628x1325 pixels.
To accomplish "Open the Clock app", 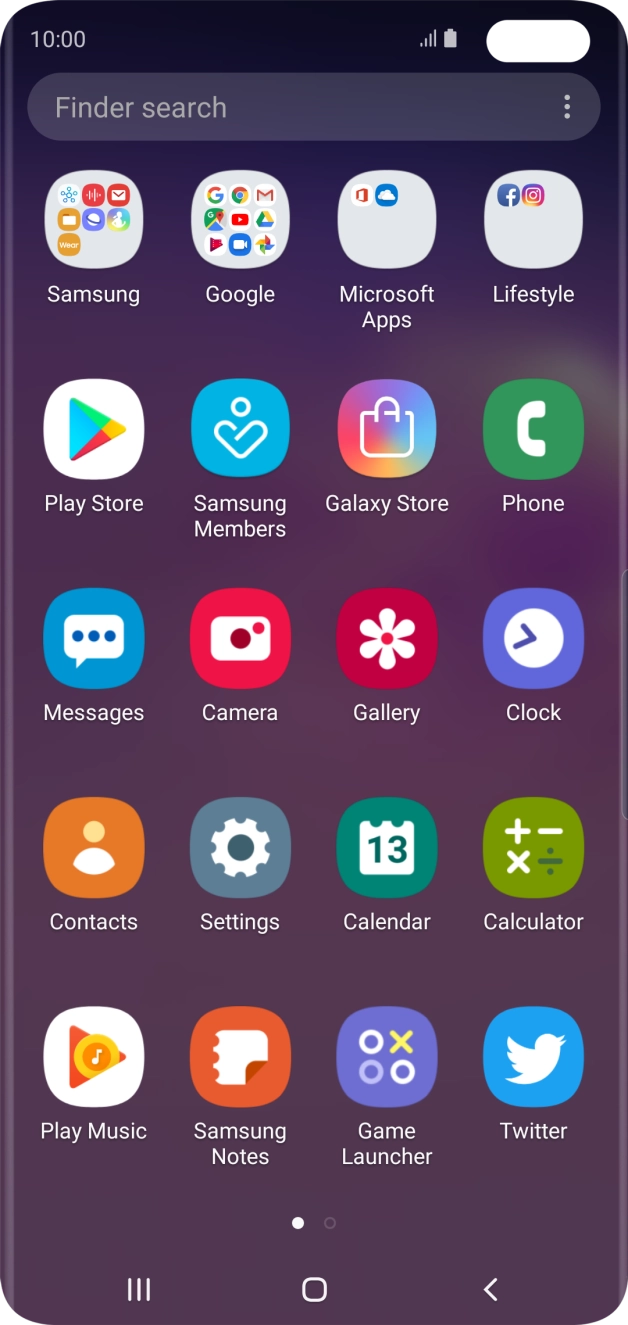I will click(x=533, y=638).
